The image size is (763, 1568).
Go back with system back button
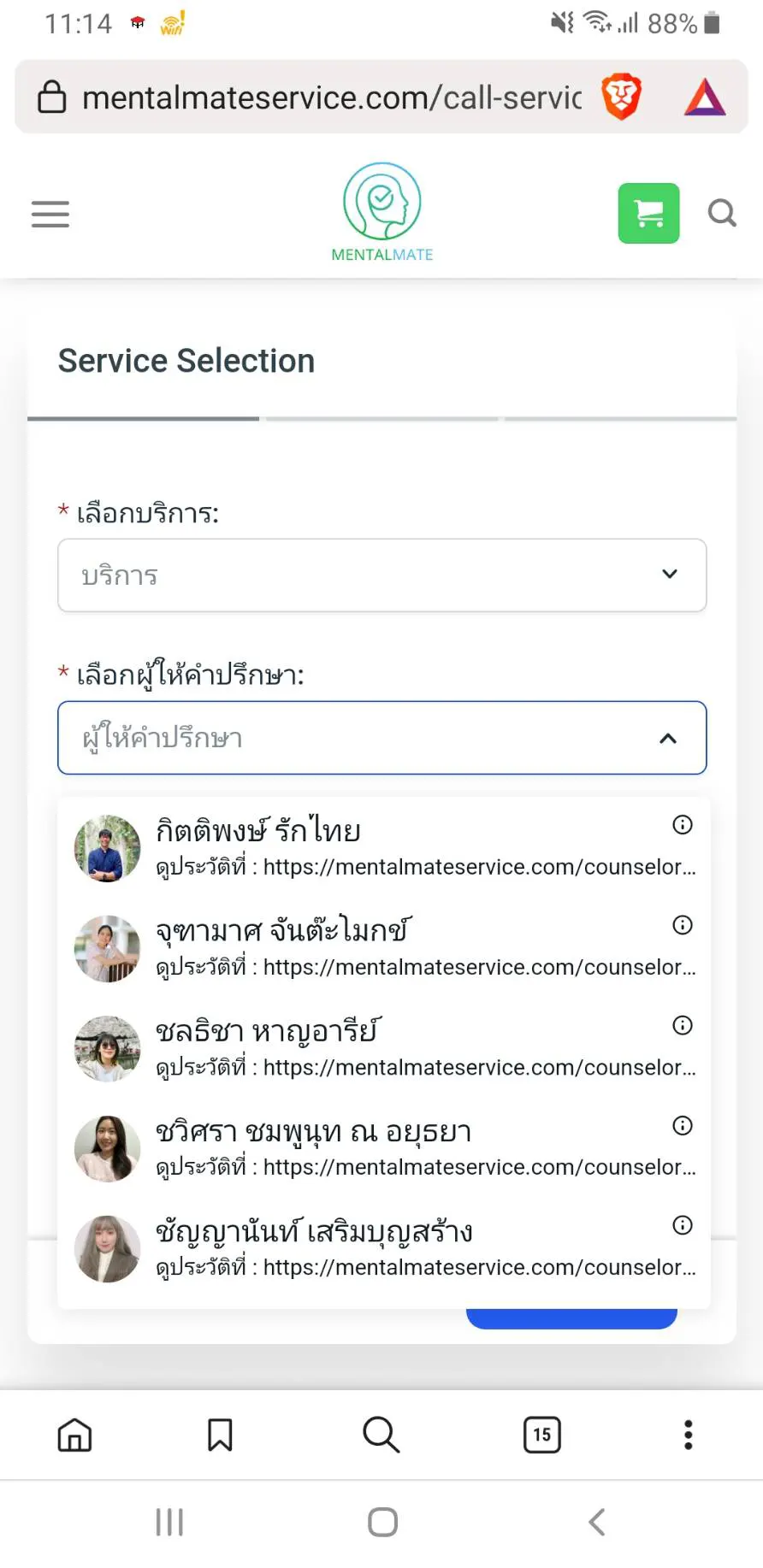click(597, 1522)
